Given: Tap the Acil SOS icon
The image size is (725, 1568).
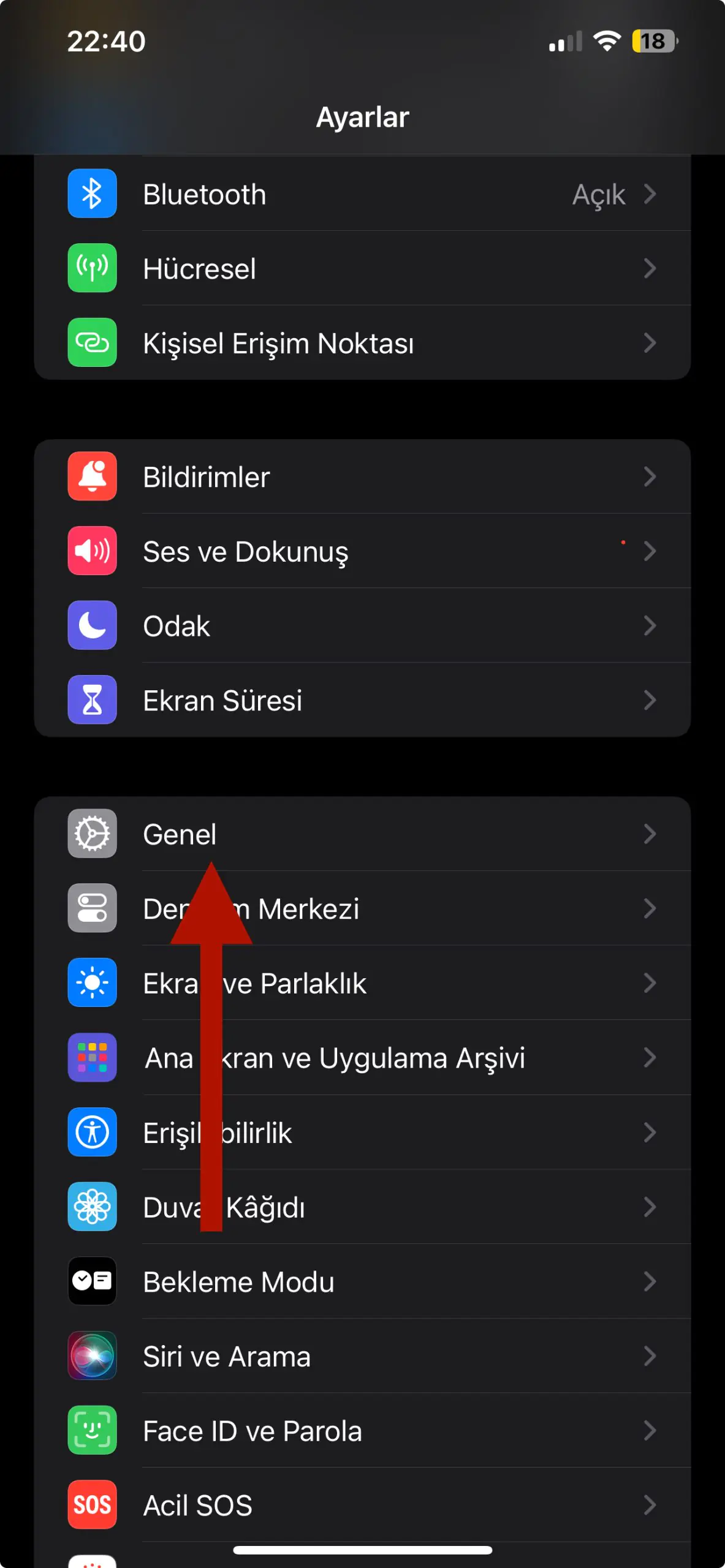Looking at the screenshot, I should pos(91,1506).
